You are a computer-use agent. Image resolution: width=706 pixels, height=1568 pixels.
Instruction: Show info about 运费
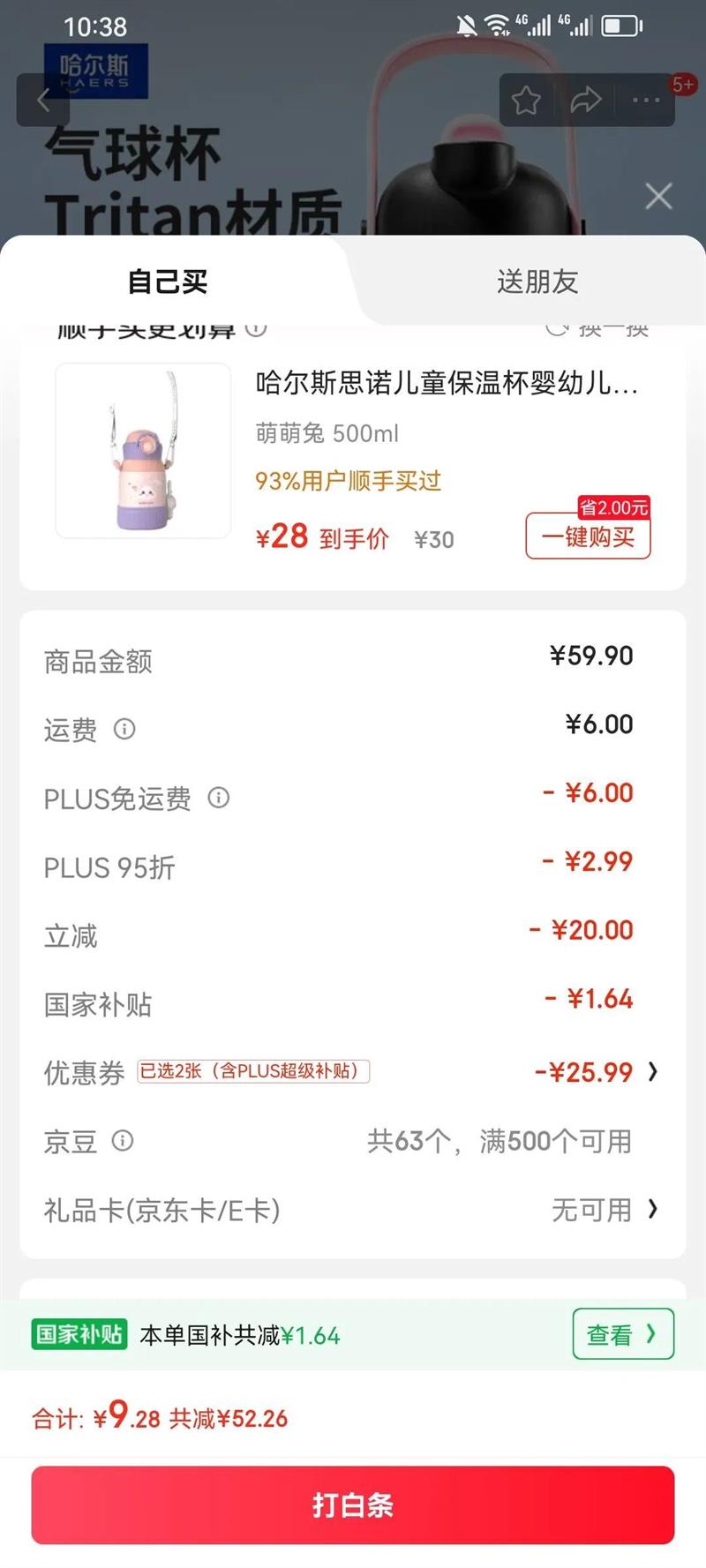[x=124, y=729]
